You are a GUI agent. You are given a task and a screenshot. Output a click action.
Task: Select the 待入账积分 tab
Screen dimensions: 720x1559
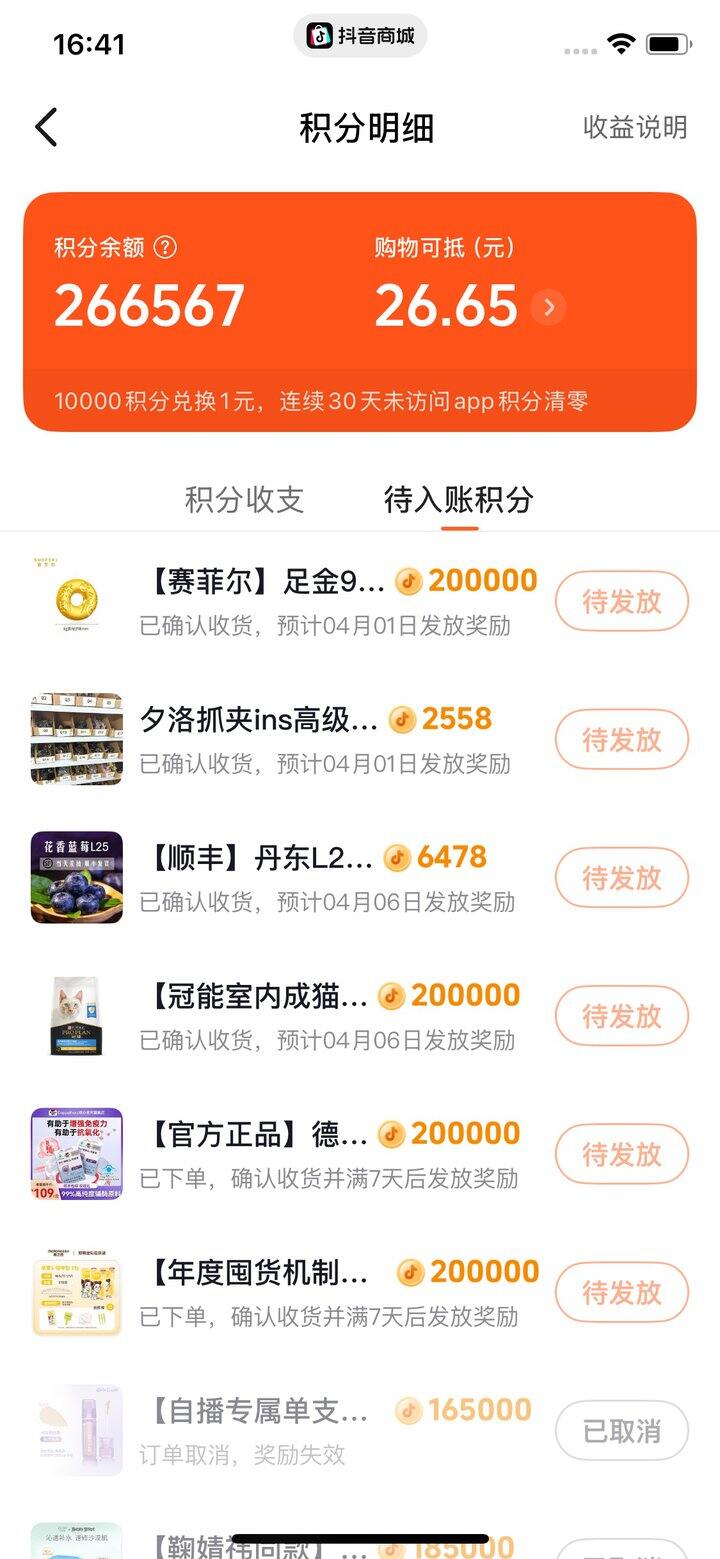pyautogui.click(x=459, y=500)
